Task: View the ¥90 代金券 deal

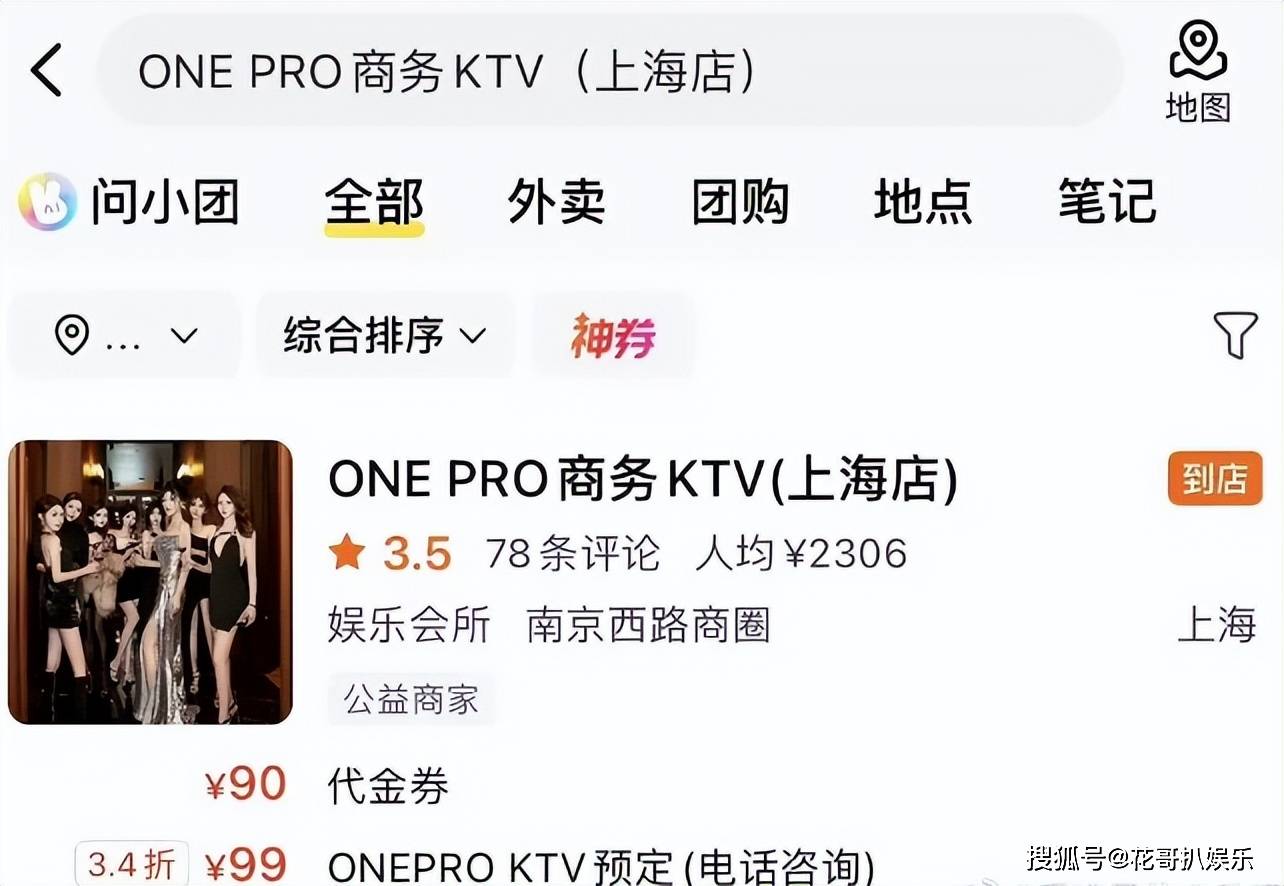Action: (388, 787)
